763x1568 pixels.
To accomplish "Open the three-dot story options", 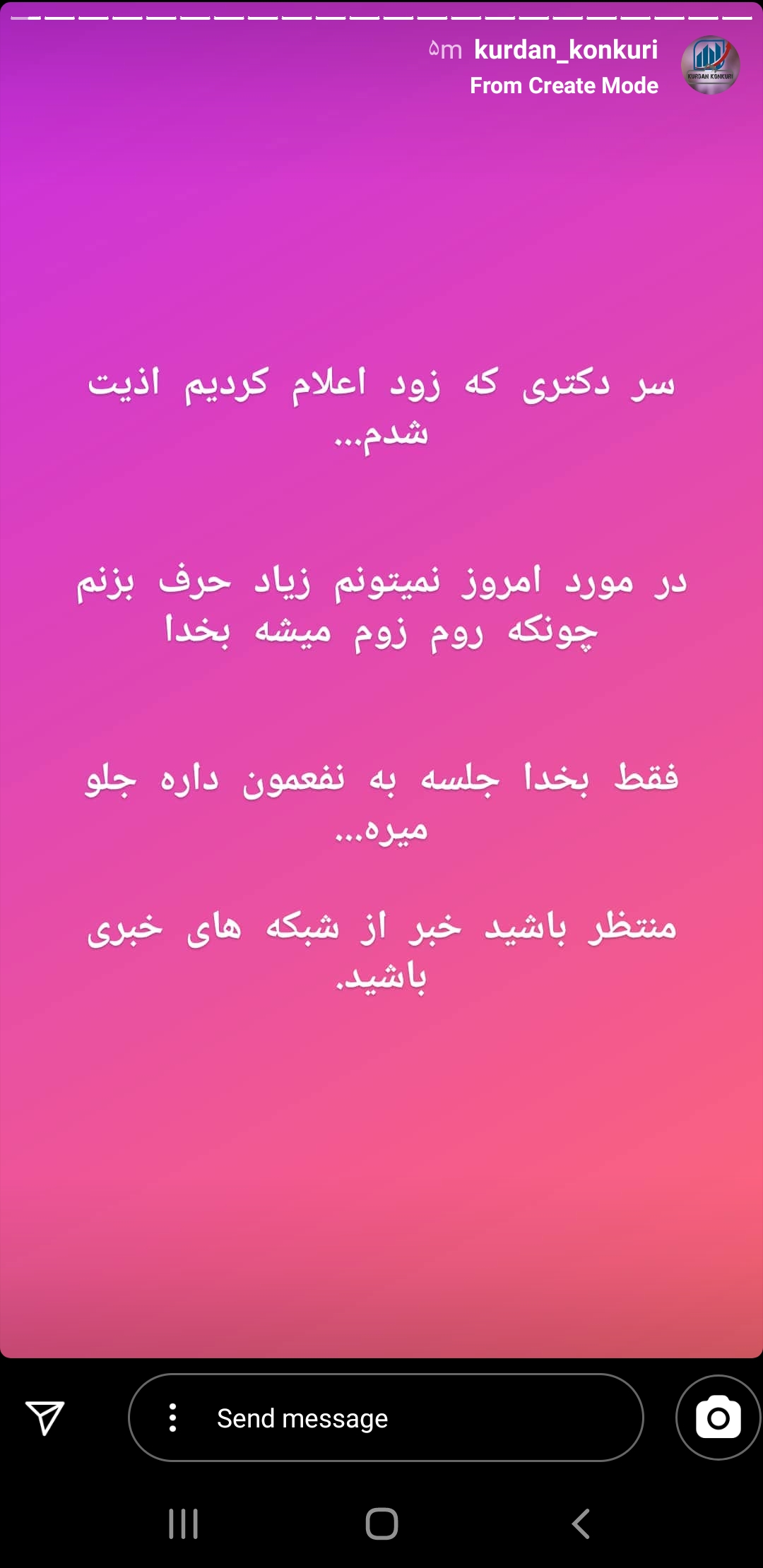I will [172, 1418].
